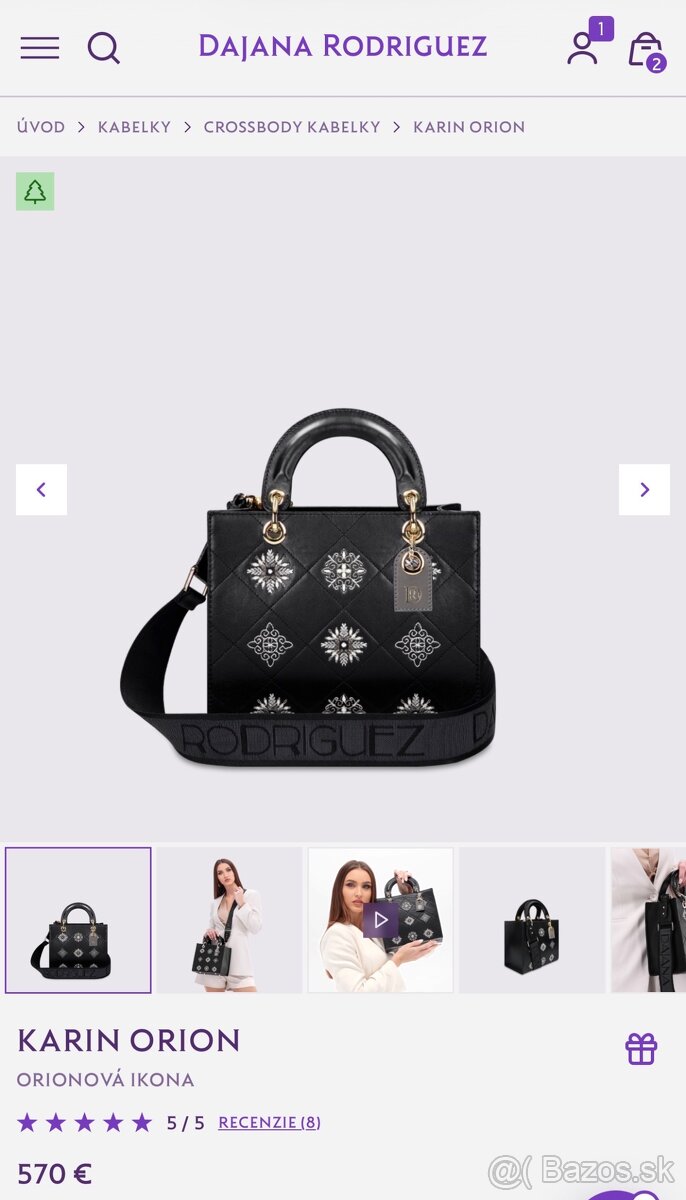
Task: Go to Dajana Rodriguez homepage
Action: [342, 46]
